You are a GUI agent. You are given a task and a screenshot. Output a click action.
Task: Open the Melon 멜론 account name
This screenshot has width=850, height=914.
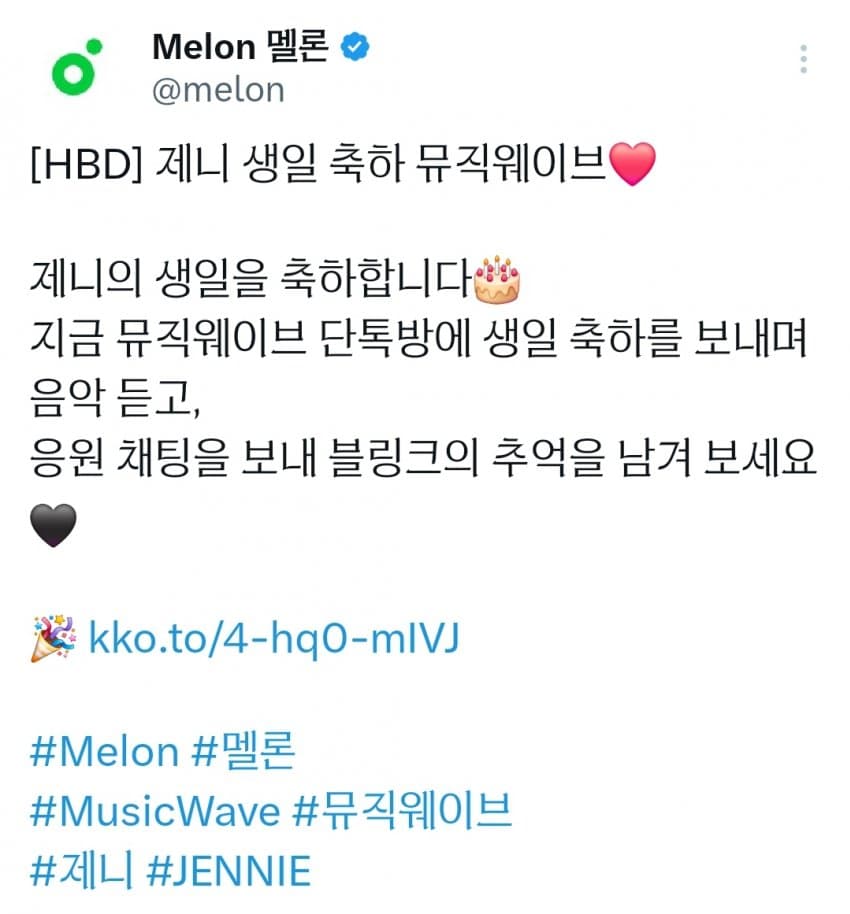tap(239, 46)
